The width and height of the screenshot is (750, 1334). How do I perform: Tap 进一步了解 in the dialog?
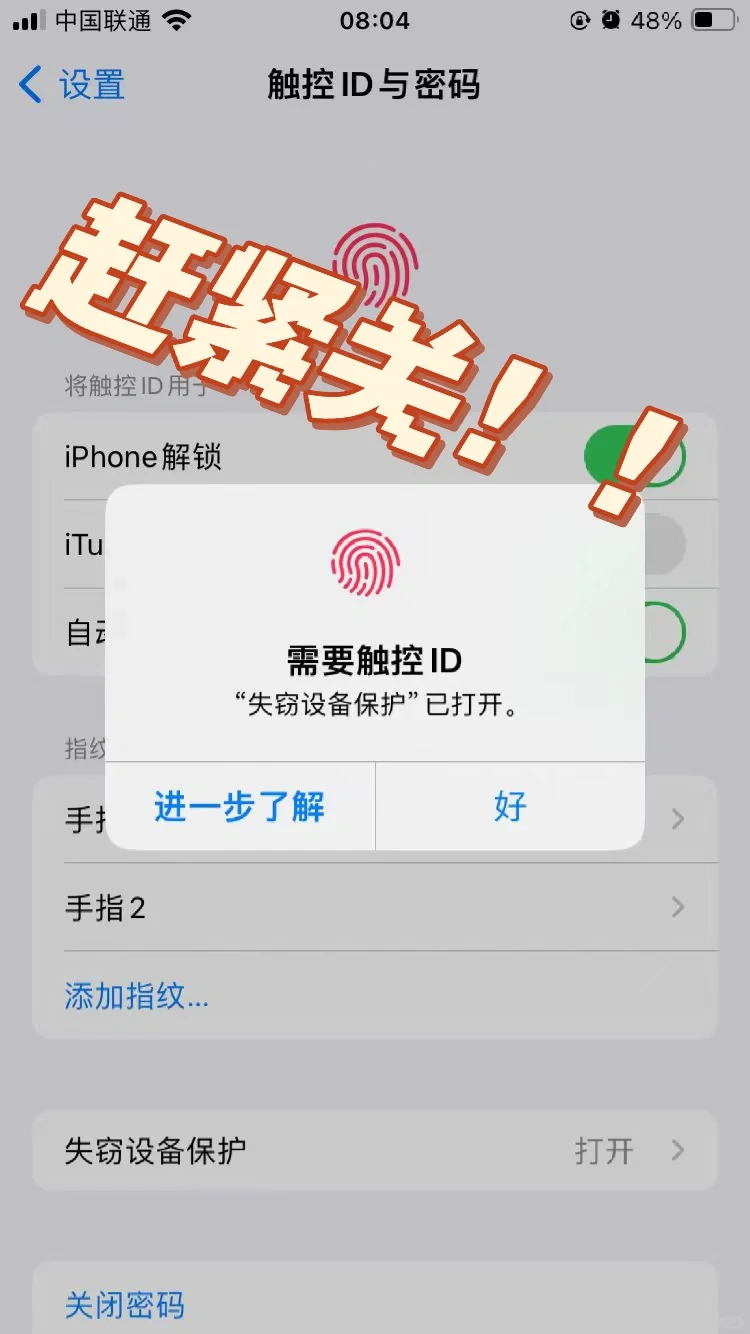[x=239, y=806]
